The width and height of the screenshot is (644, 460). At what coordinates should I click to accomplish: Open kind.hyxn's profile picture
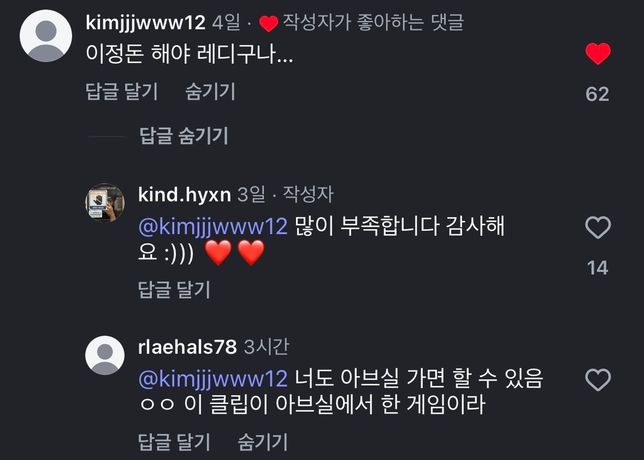tap(105, 203)
